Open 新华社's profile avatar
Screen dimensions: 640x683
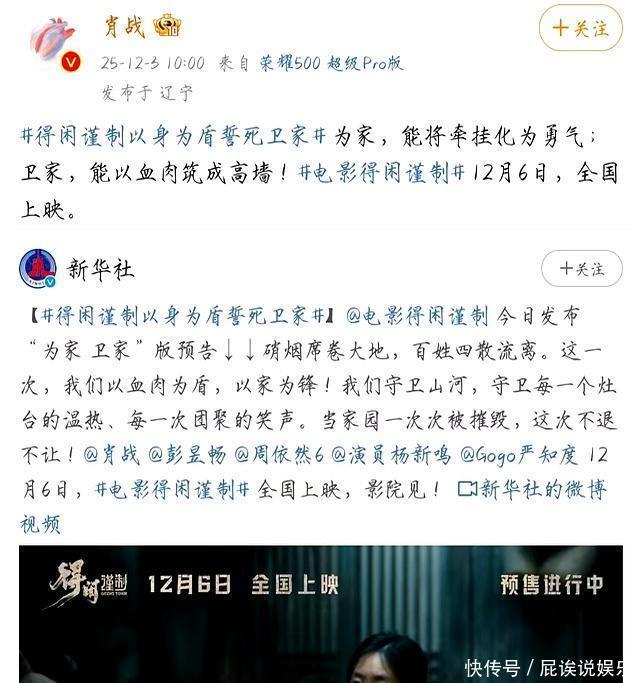[x=38, y=268]
